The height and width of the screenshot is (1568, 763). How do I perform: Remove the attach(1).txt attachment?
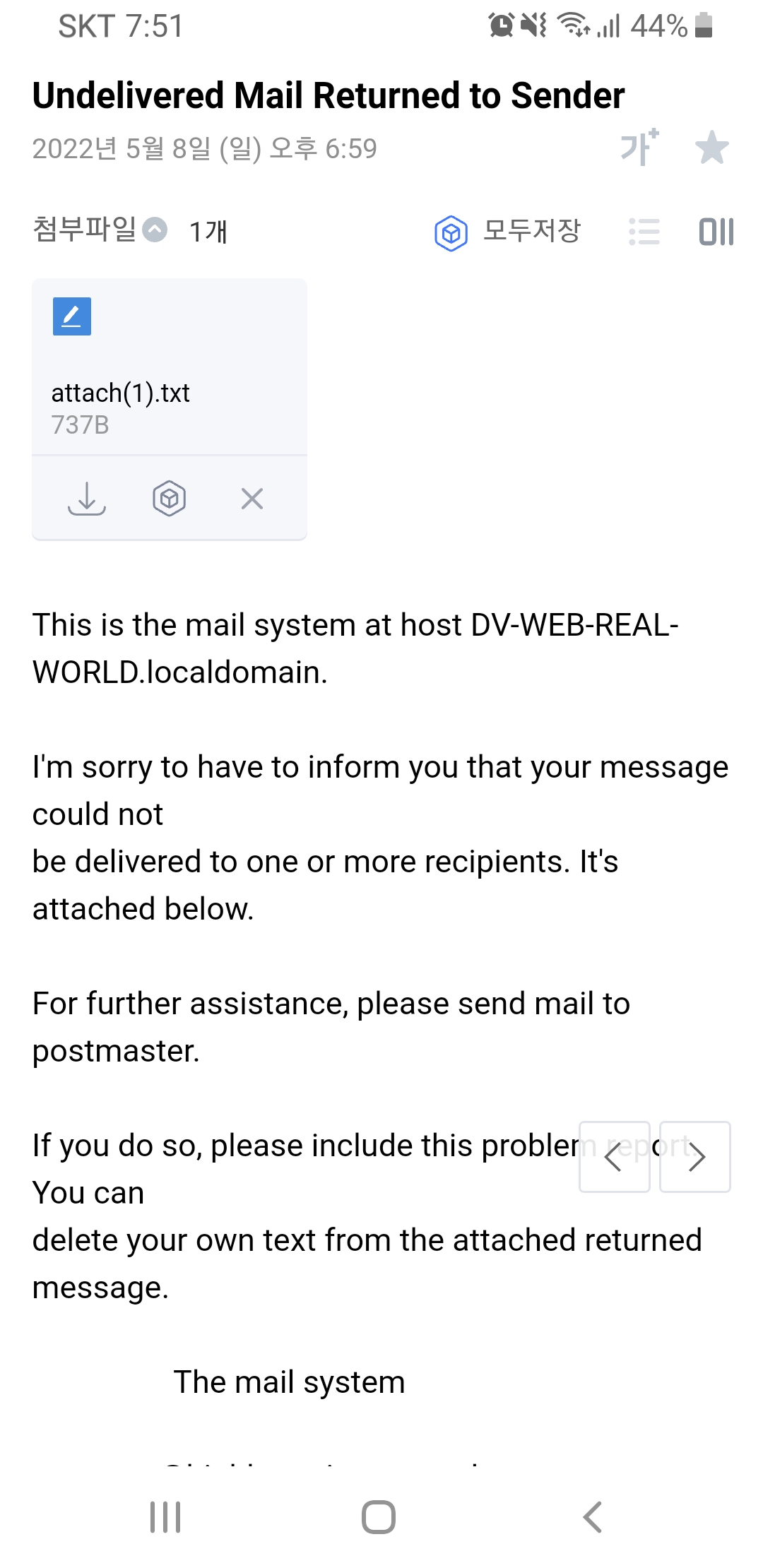[252, 499]
